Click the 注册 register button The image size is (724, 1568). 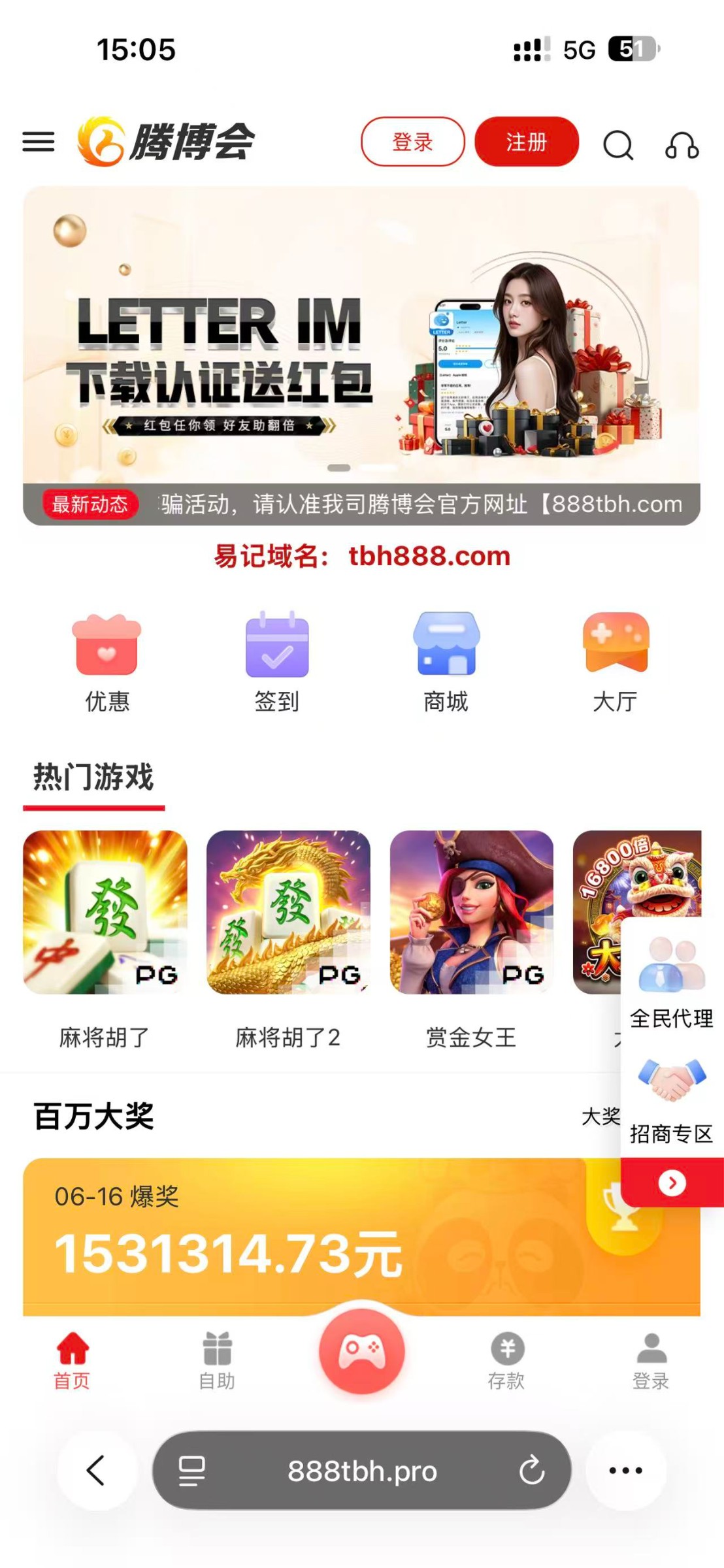tap(526, 142)
